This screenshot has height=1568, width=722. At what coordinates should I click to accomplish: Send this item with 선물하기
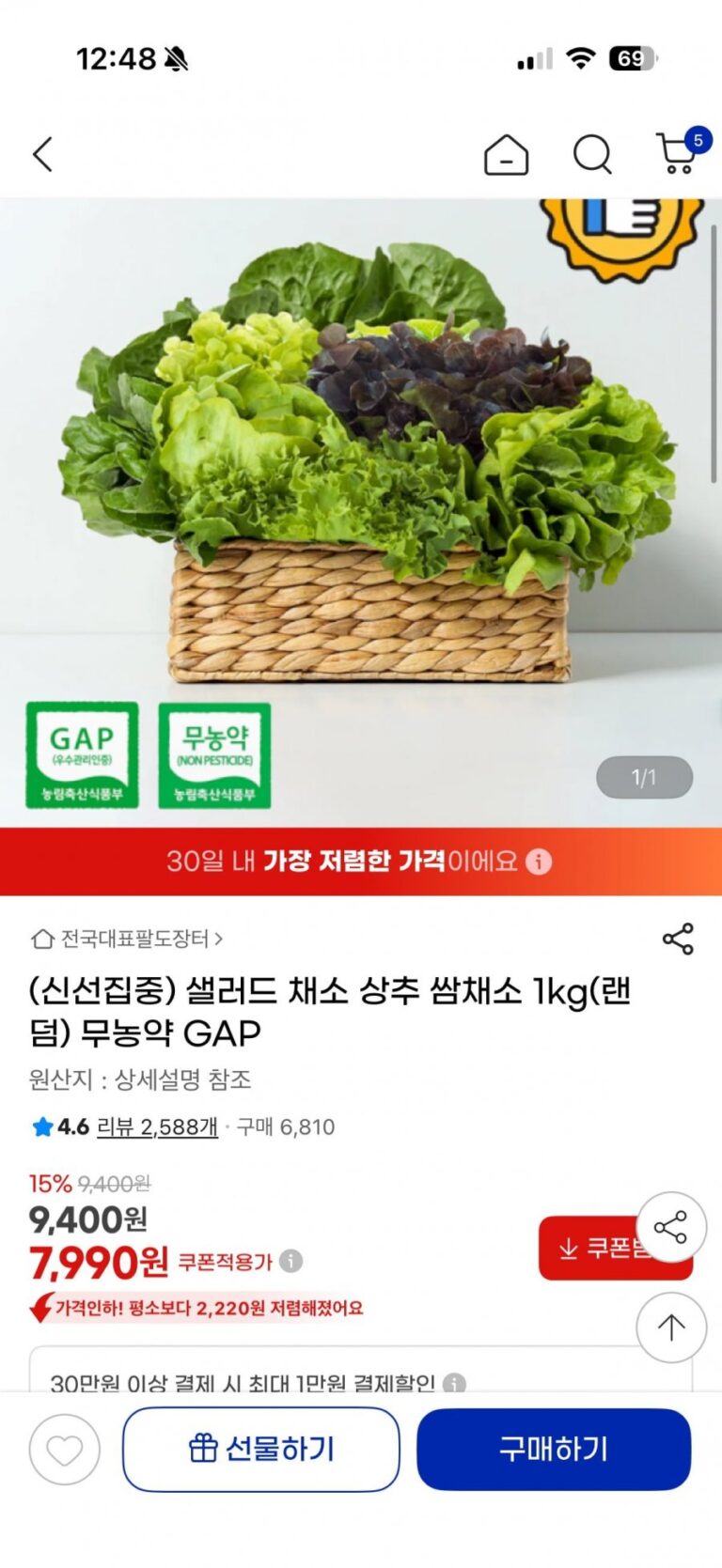tap(261, 1450)
